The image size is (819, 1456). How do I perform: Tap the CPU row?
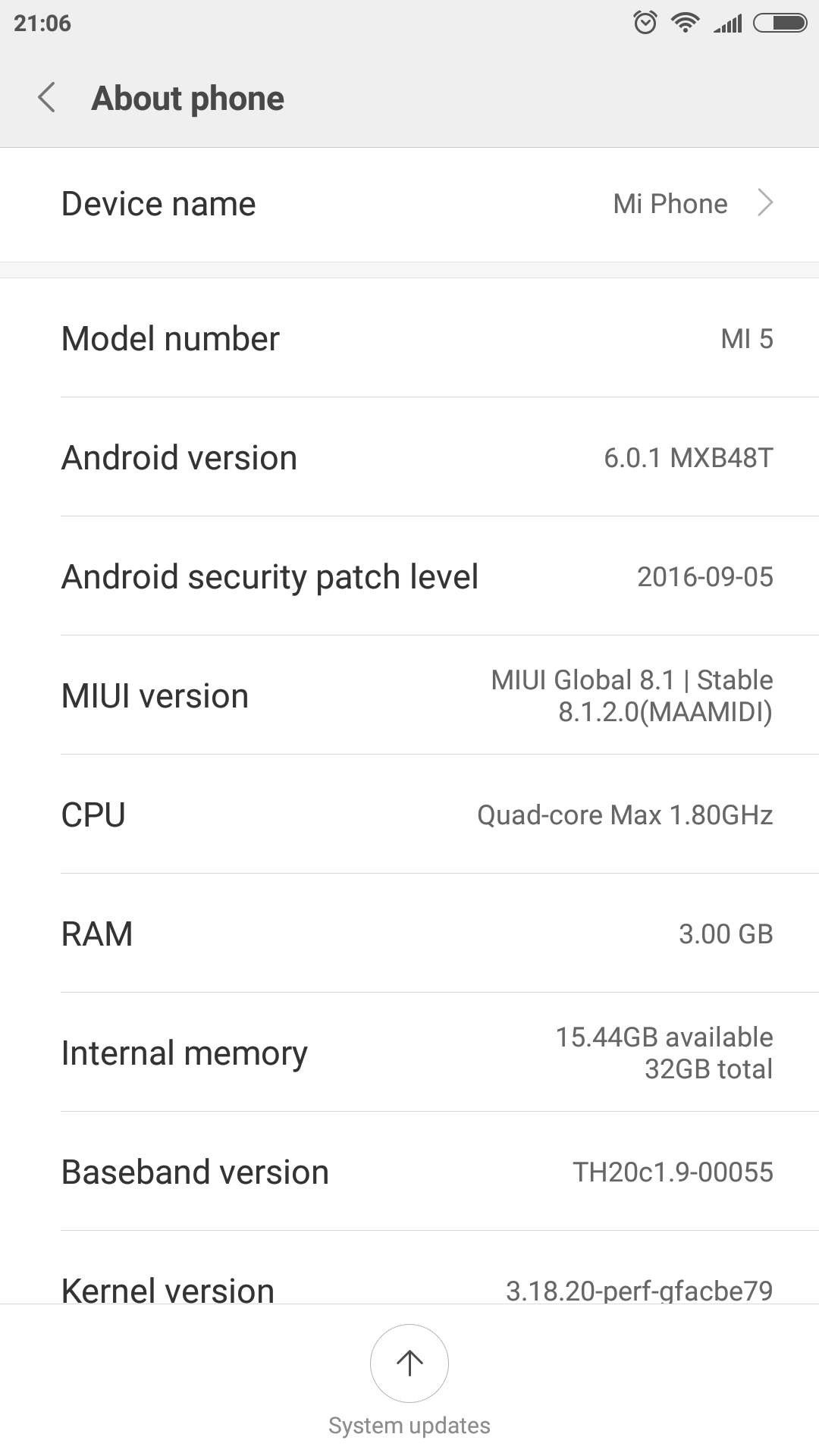pyautogui.click(x=409, y=814)
